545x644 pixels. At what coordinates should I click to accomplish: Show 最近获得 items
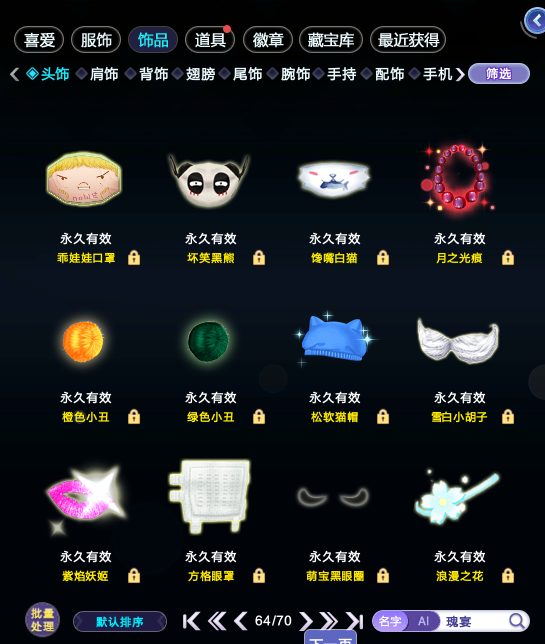point(408,40)
